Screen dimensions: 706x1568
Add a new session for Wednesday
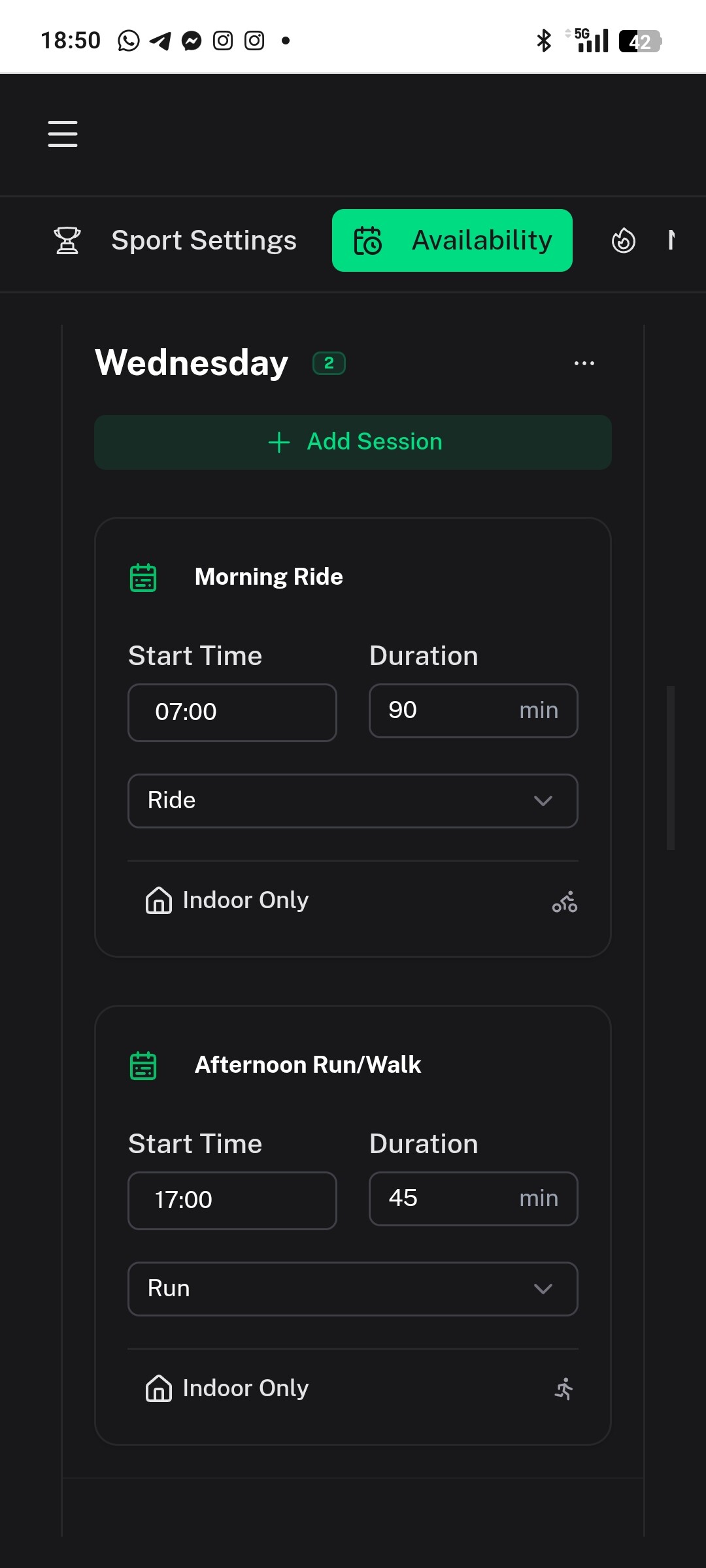tap(353, 442)
